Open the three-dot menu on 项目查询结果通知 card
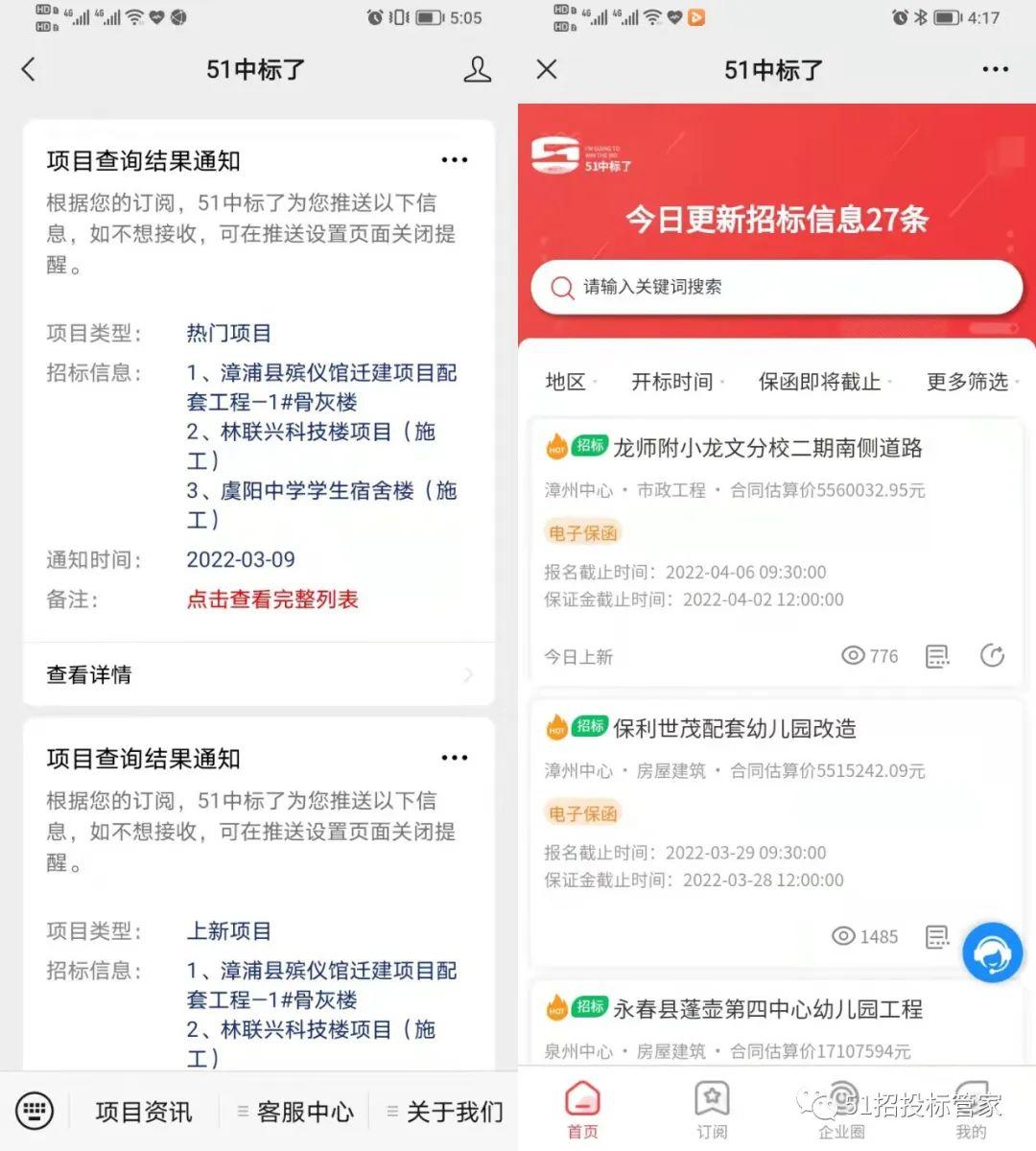1036x1151 pixels. pos(454,159)
